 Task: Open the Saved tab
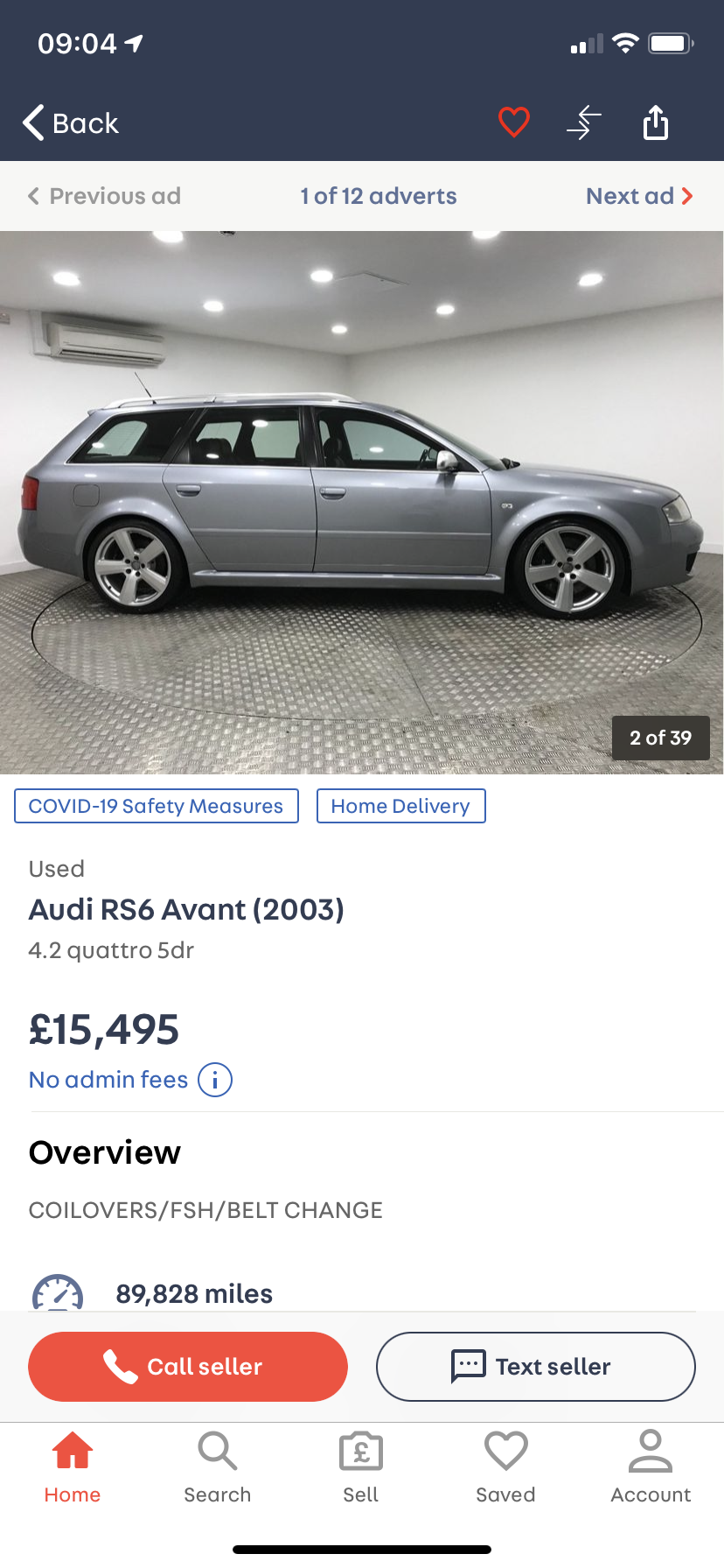tap(505, 1467)
